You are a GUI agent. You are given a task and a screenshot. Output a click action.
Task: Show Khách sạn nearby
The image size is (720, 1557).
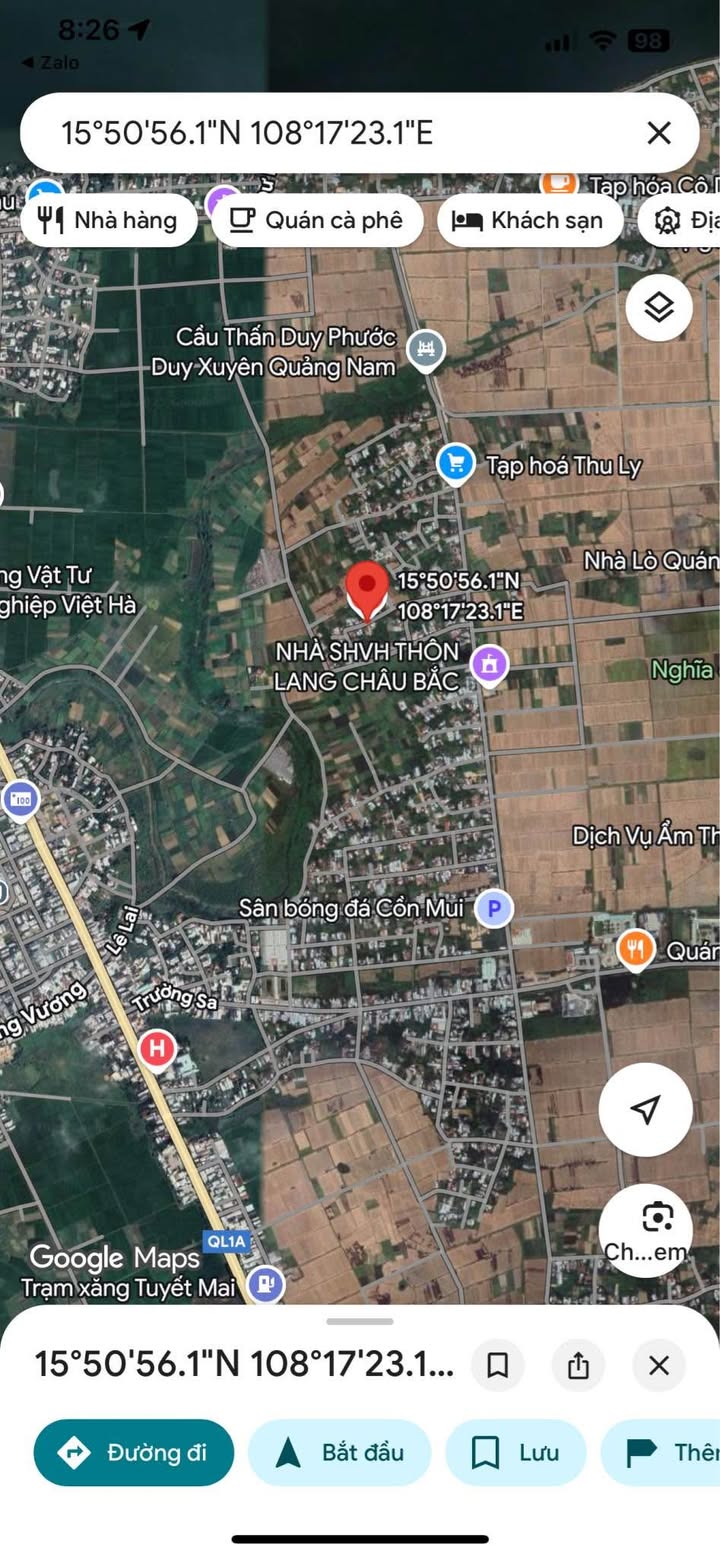point(529,220)
